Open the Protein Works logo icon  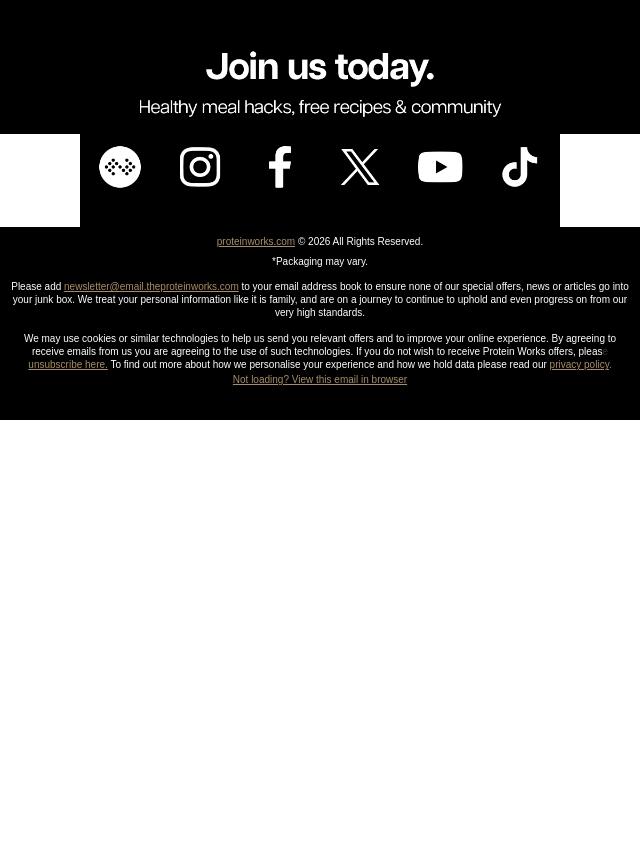point(120,167)
